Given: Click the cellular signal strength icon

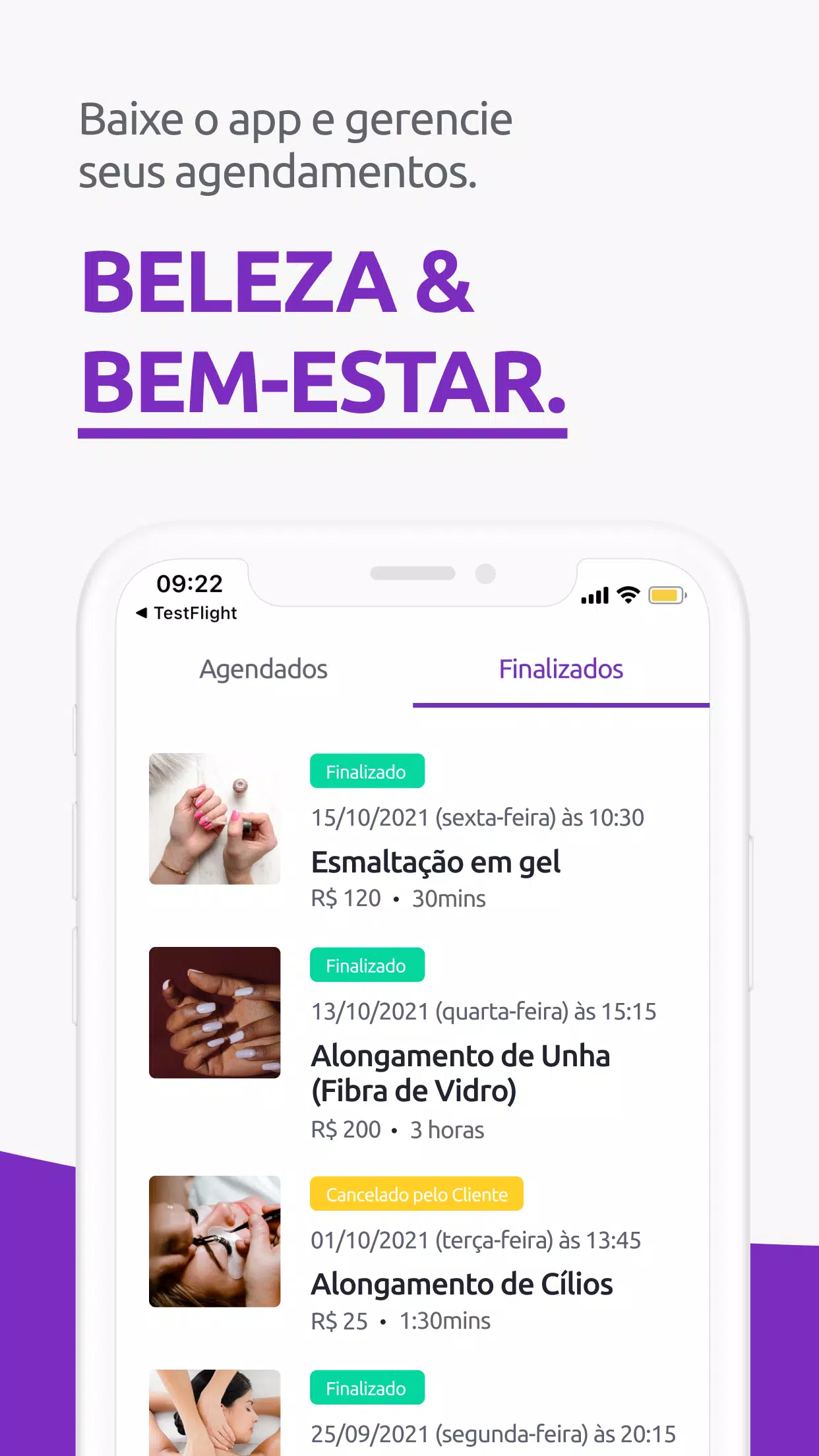Looking at the screenshot, I should click(x=594, y=594).
